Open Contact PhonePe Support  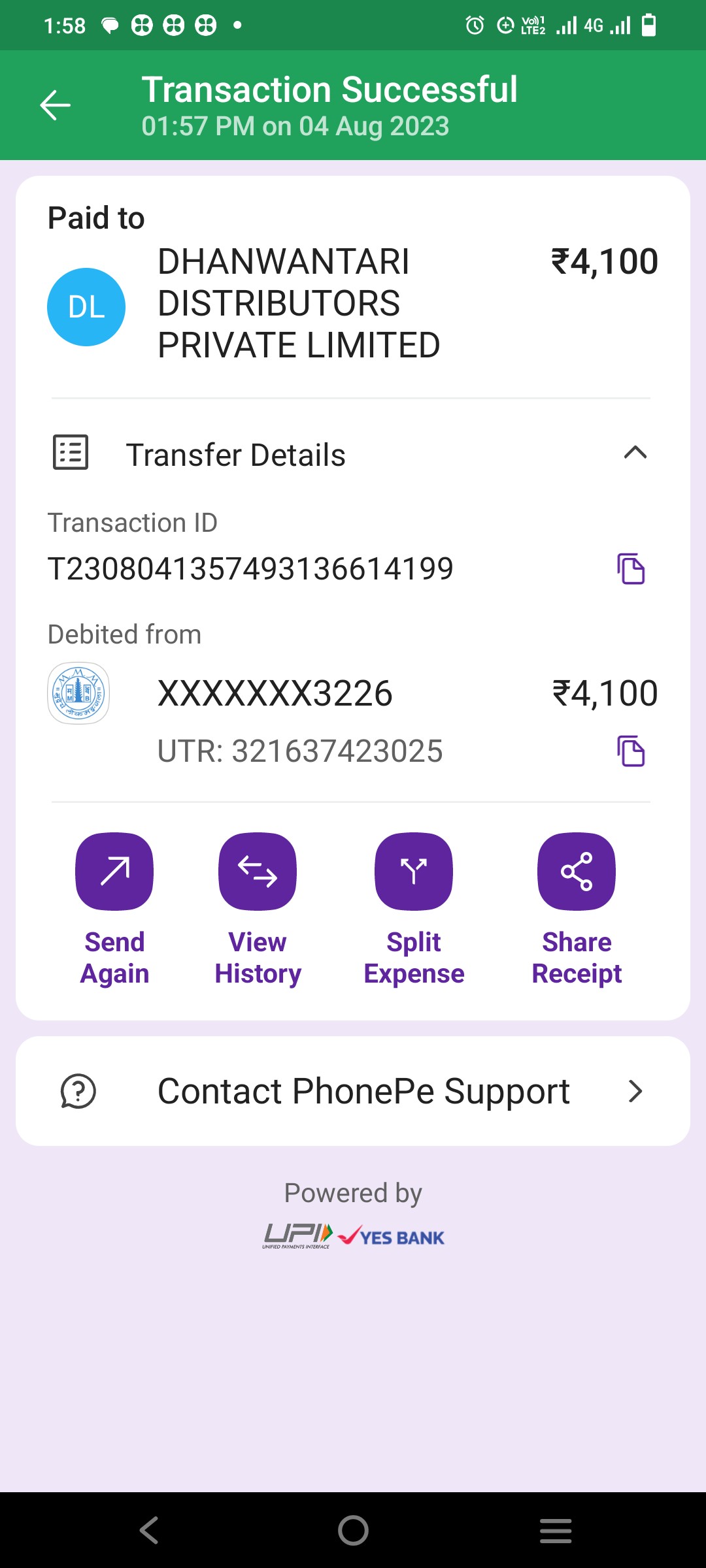tap(353, 1091)
